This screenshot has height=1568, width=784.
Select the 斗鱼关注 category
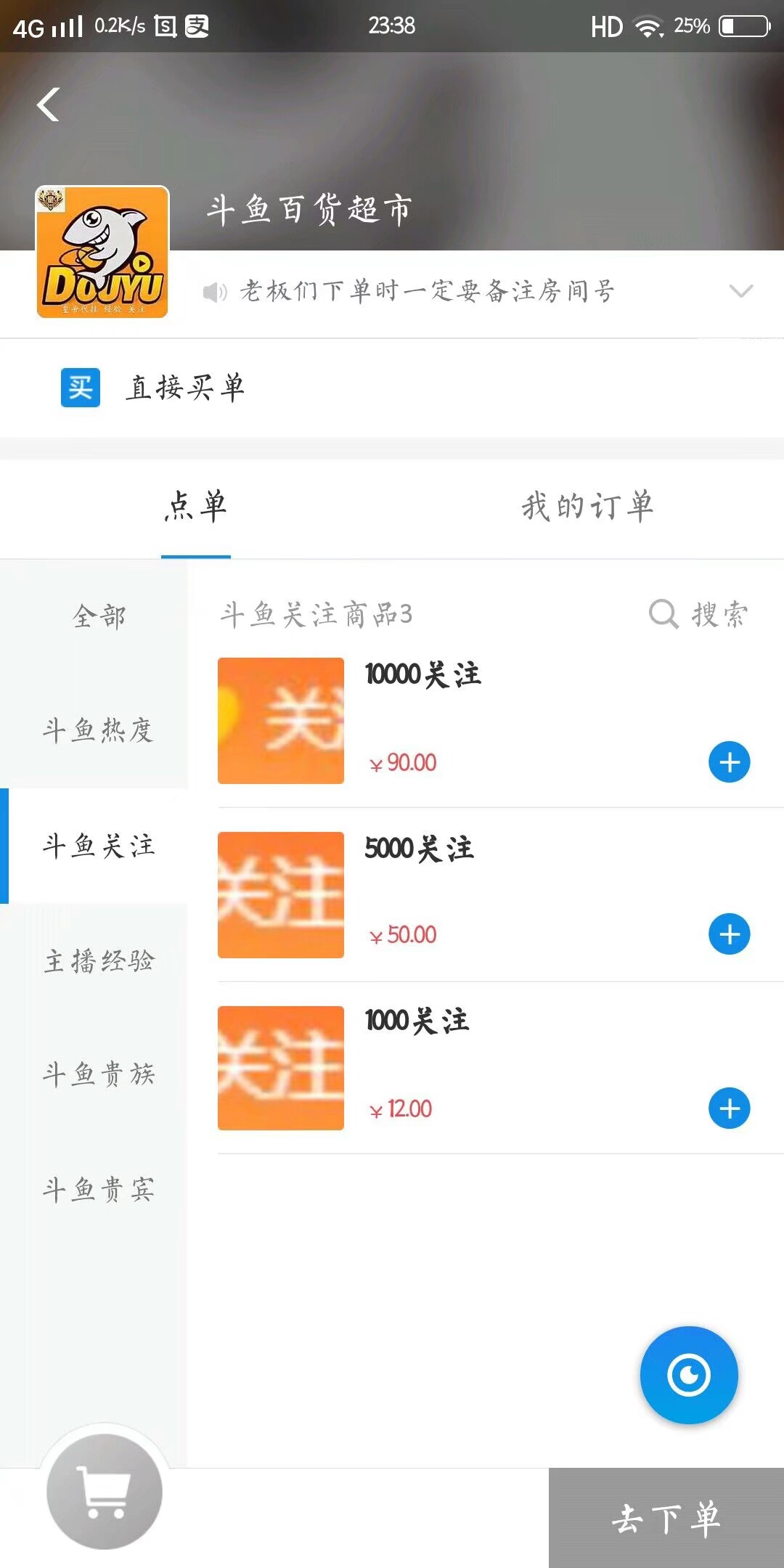click(99, 846)
